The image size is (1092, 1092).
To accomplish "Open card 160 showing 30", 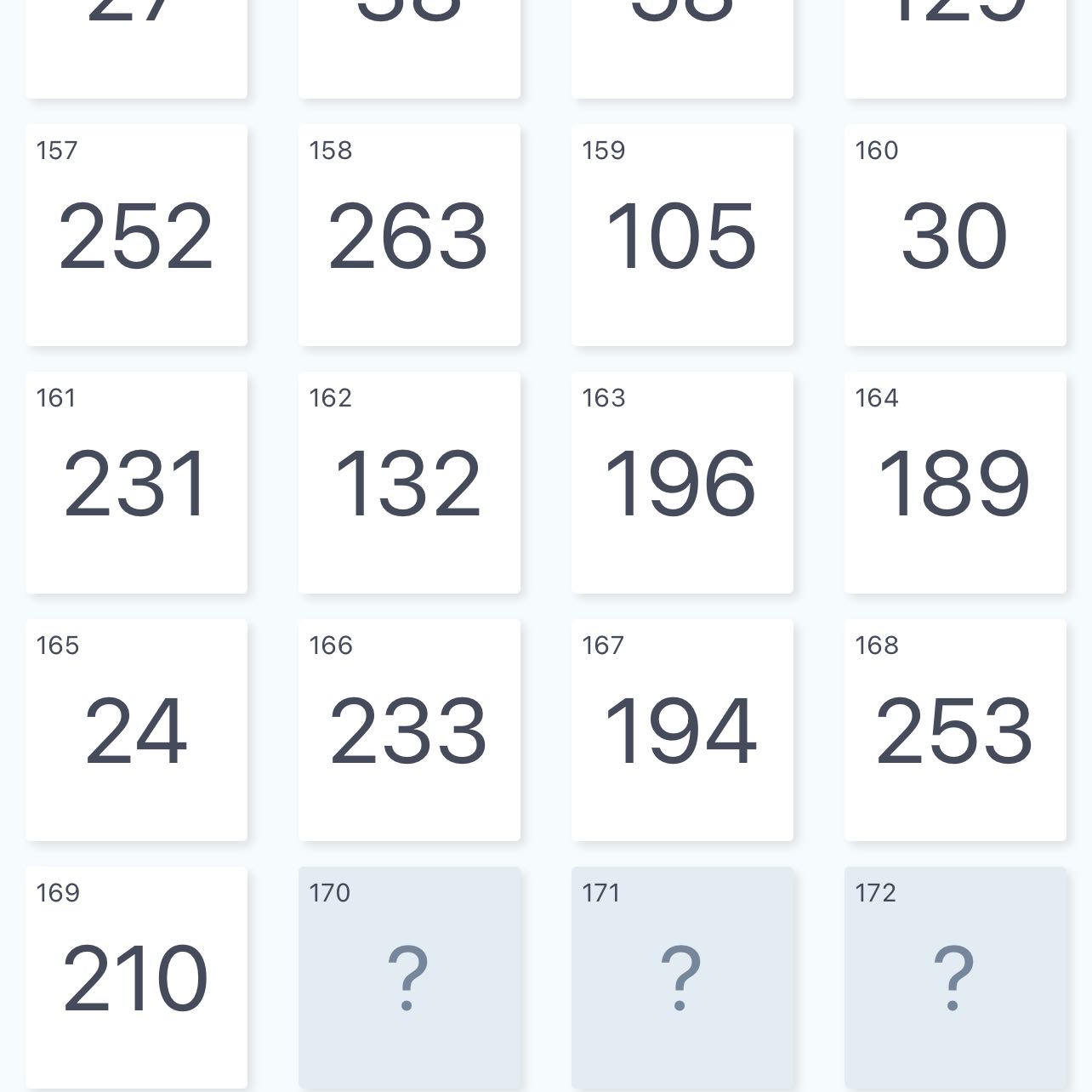I will point(955,236).
